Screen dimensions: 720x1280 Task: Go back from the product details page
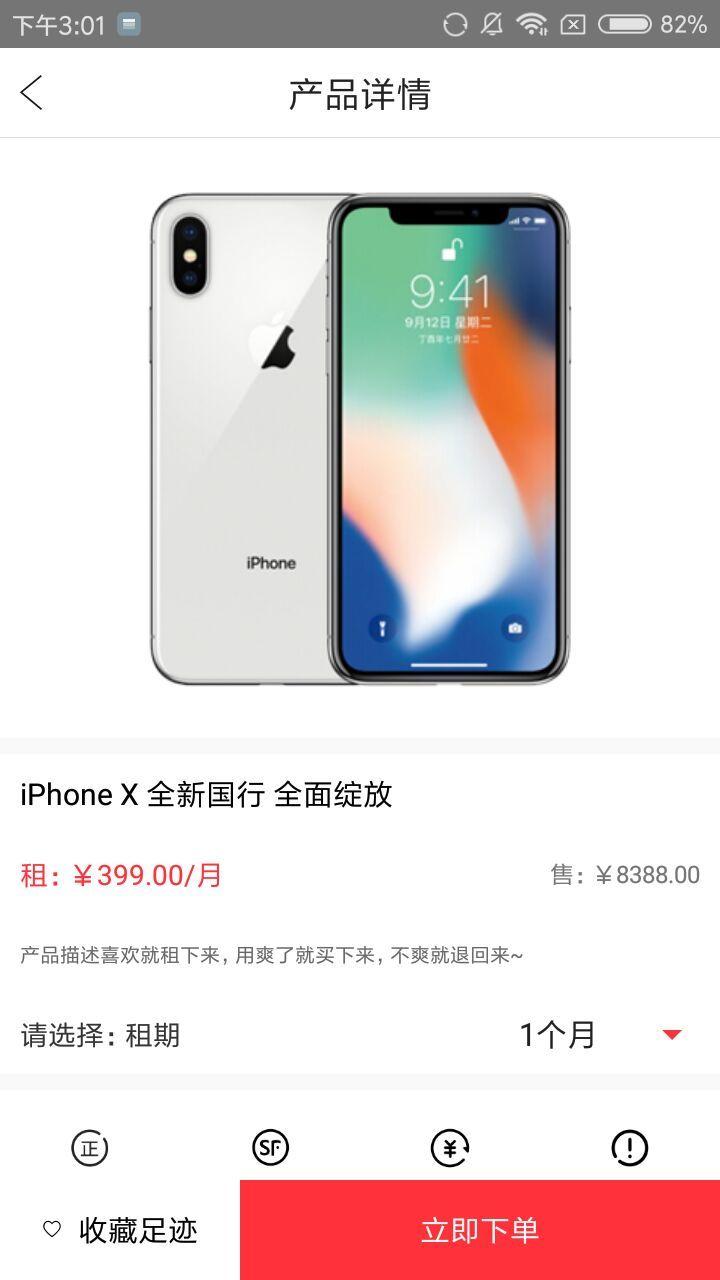pos(32,93)
